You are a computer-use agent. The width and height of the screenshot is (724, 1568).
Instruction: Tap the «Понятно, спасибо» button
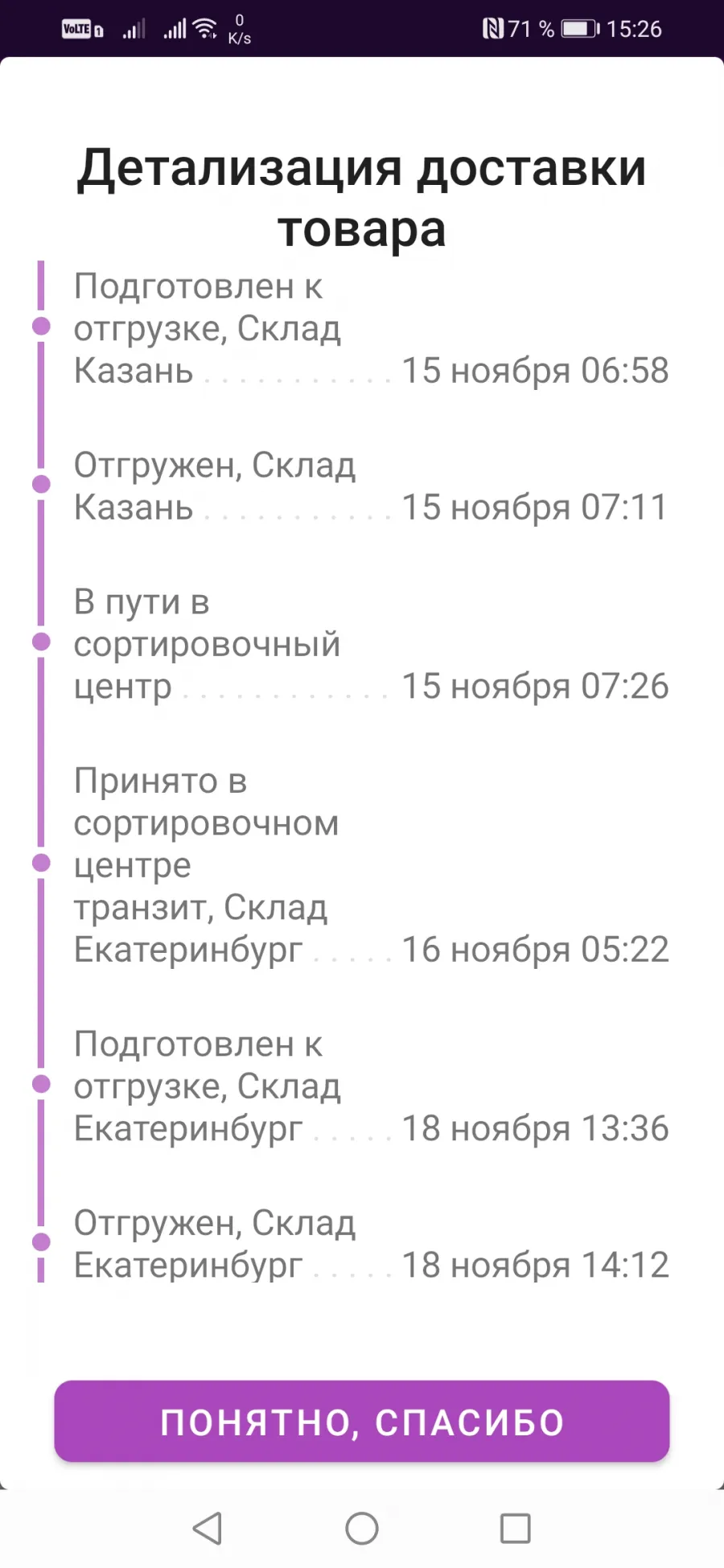[362, 1421]
